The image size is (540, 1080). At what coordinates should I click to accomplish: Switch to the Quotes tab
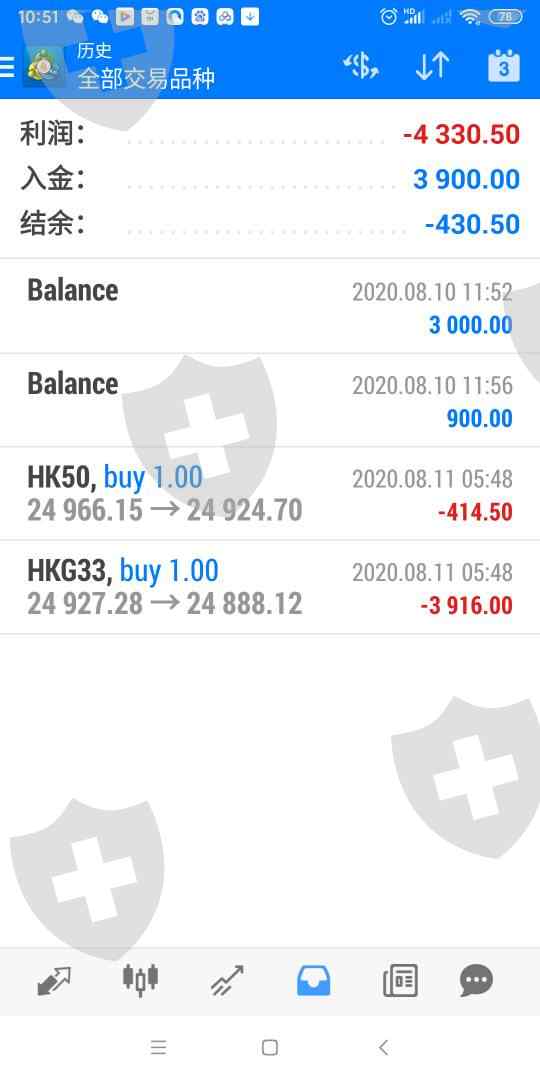(x=54, y=980)
